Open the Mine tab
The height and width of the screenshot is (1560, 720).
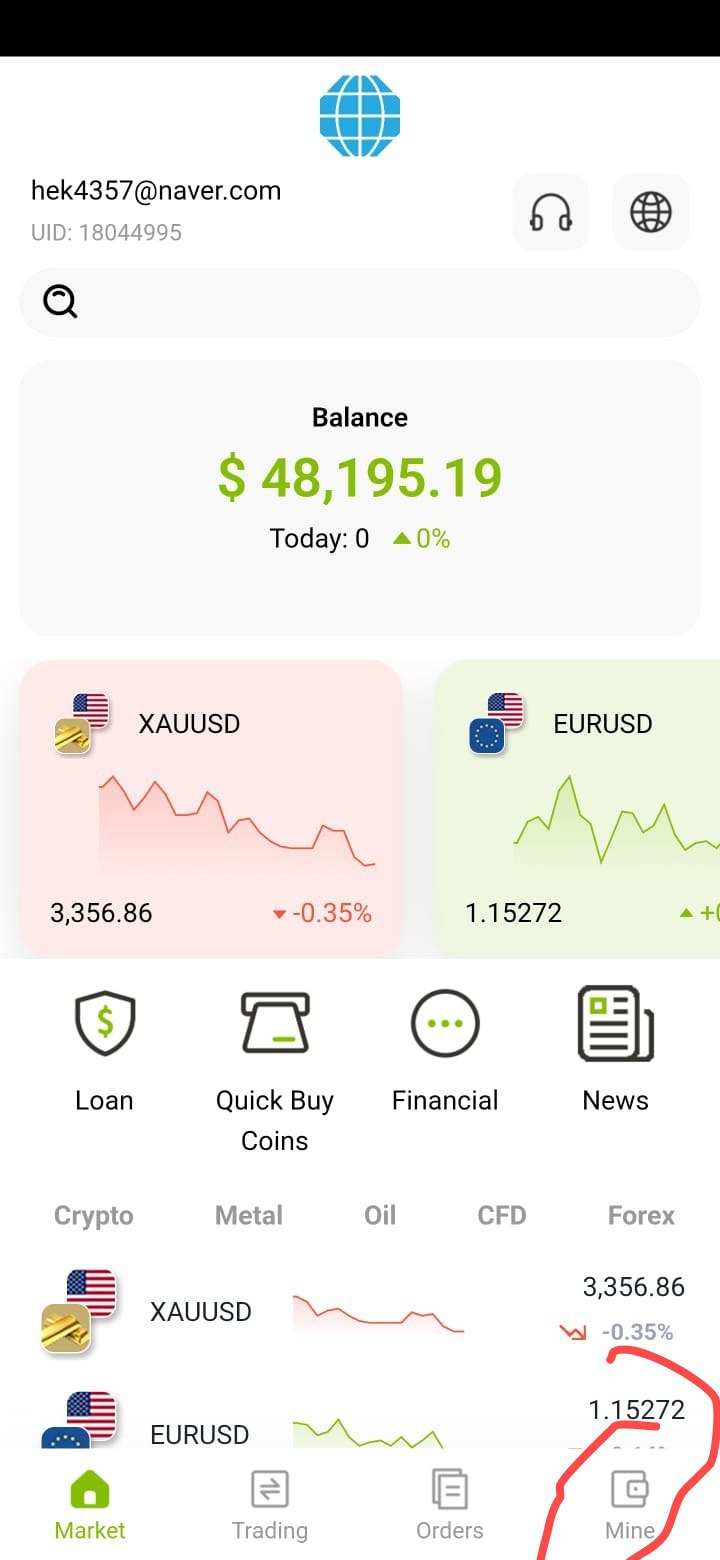coord(630,1505)
